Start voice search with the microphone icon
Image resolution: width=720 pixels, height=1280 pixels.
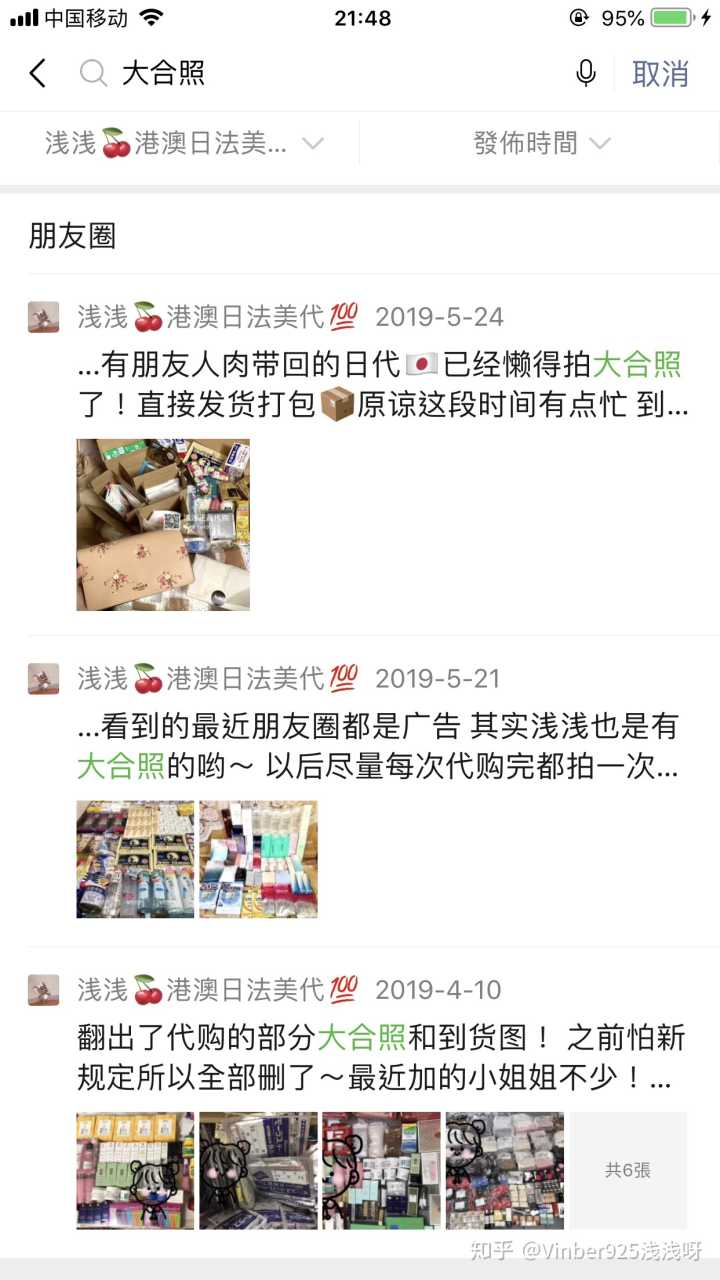click(586, 73)
